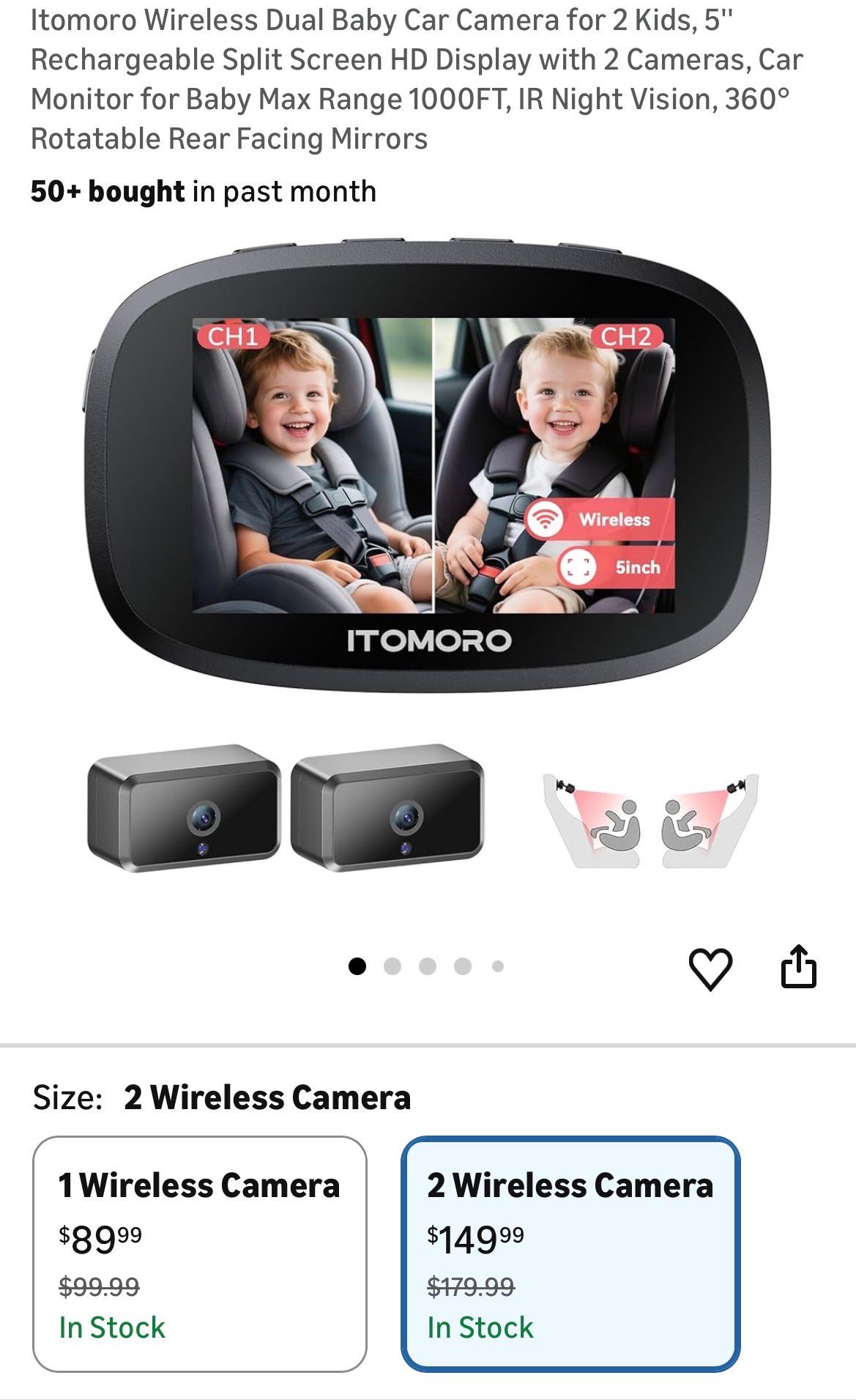Open the main product image
The height and width of the screenshot is (1400, 856).
point(428,557)
